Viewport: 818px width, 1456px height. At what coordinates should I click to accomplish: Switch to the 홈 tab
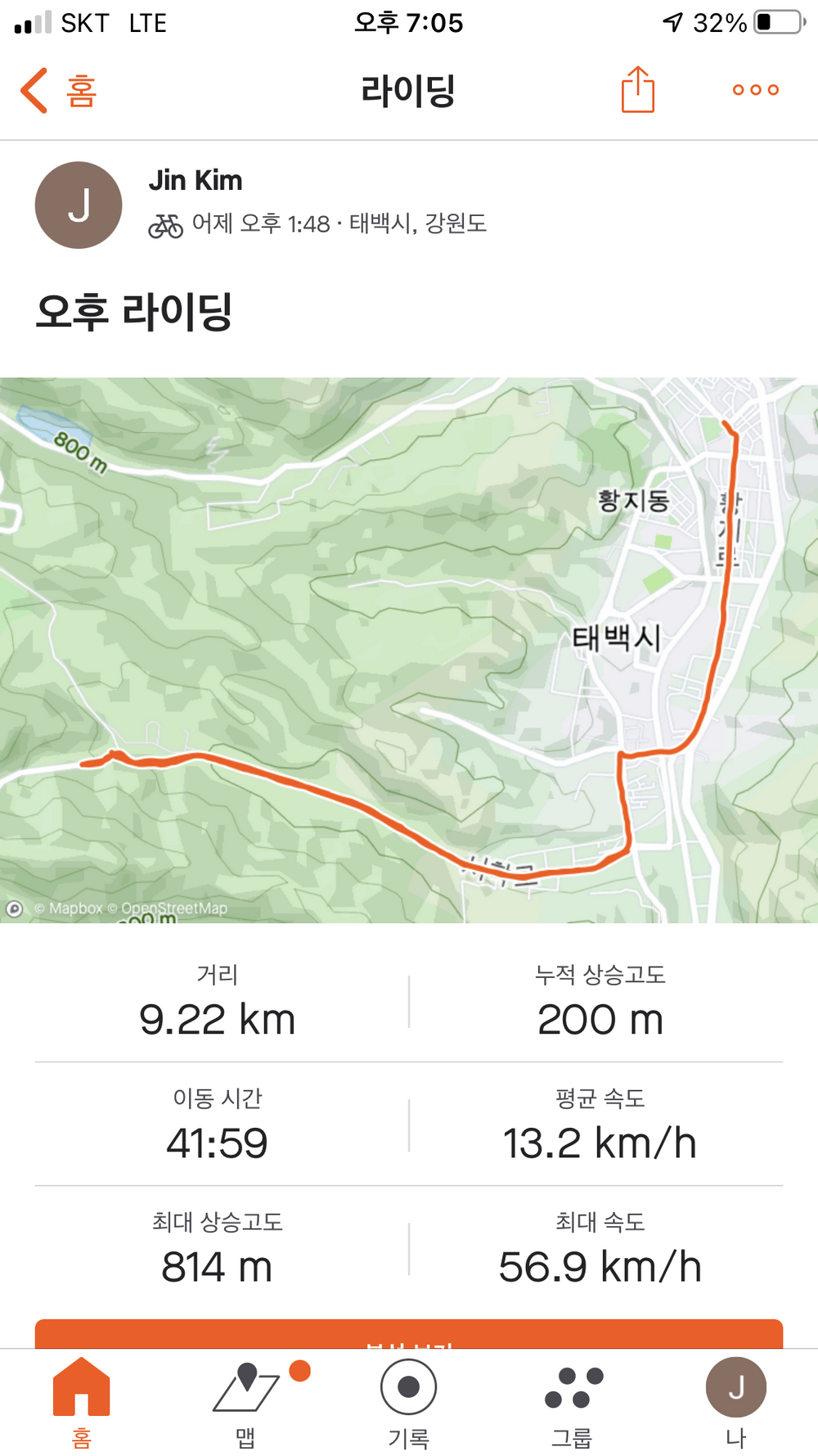coord(82,1403)
